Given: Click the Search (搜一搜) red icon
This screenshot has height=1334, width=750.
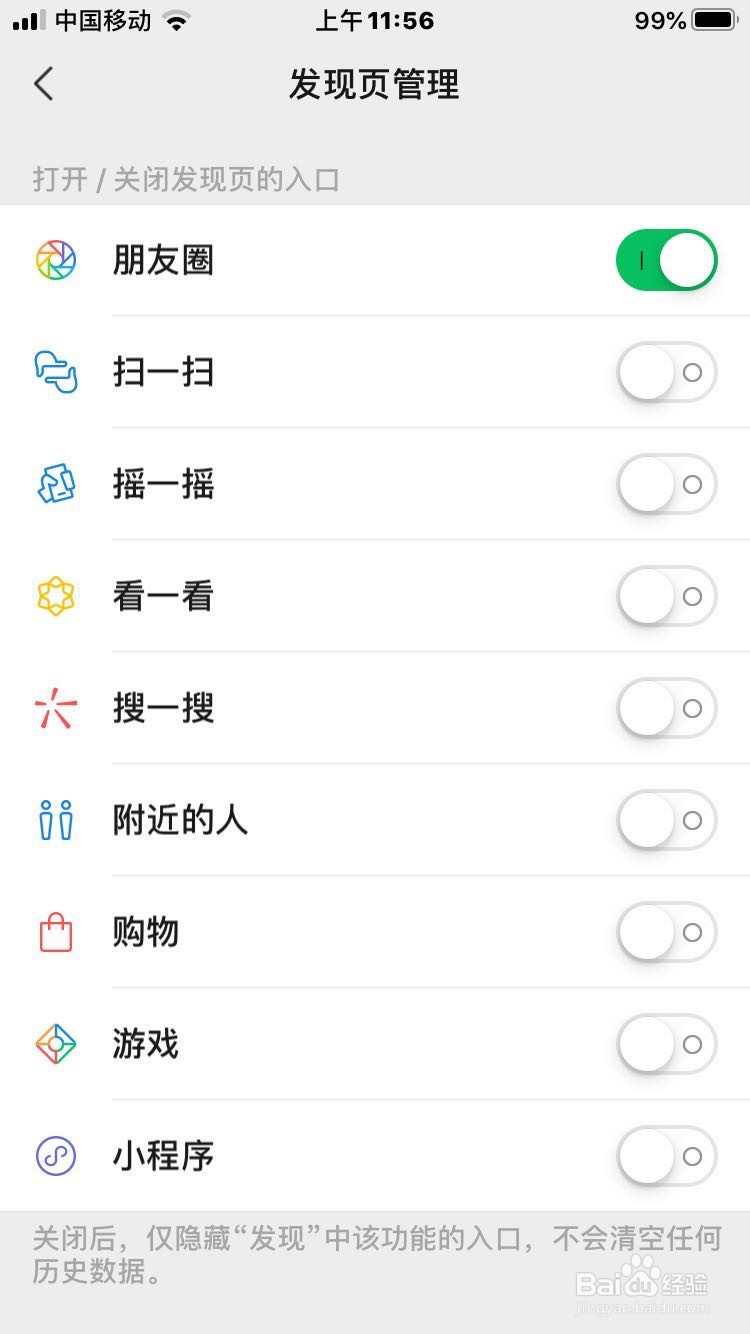Looking at the screenshot, I should coord(55,708).
